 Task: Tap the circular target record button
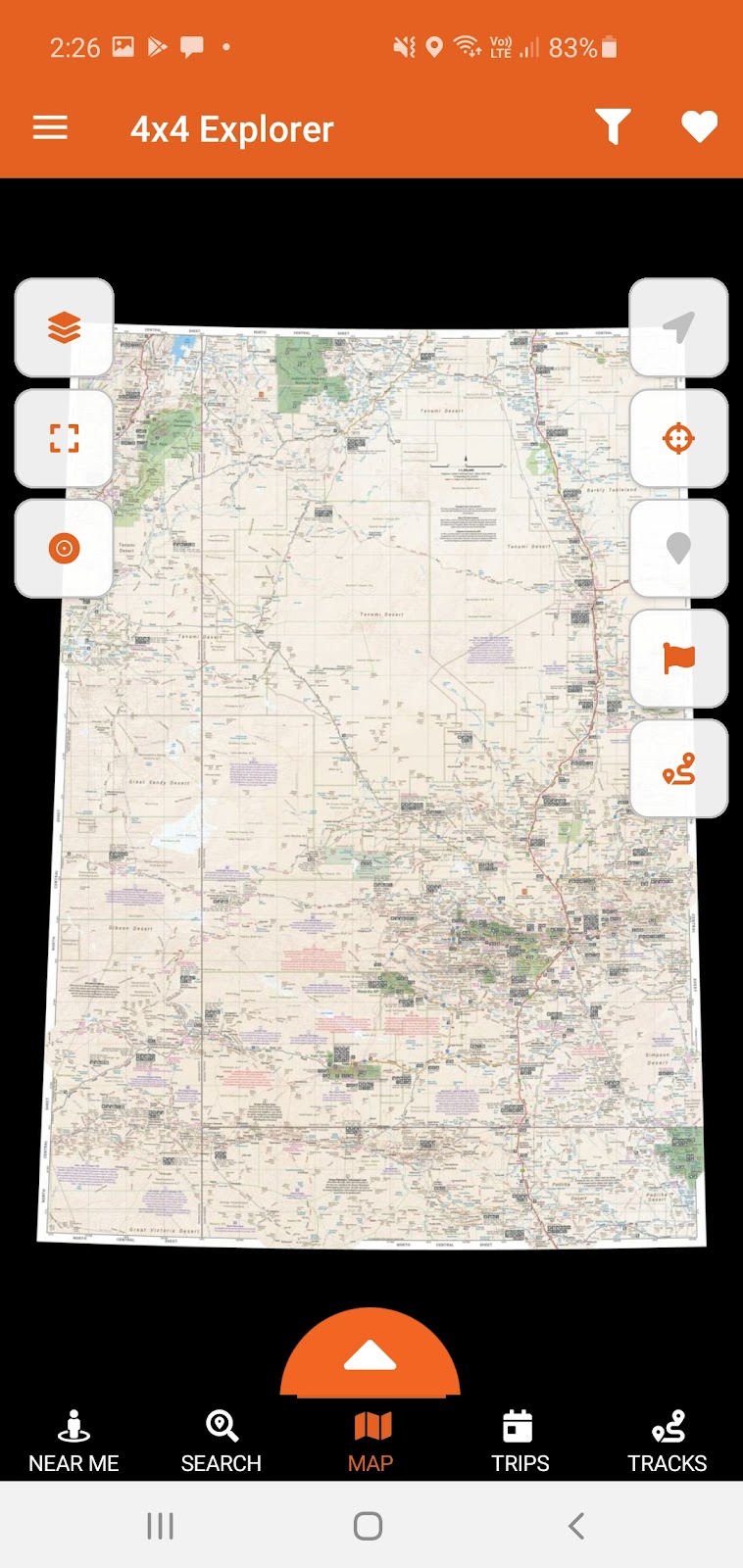(65, 548)
